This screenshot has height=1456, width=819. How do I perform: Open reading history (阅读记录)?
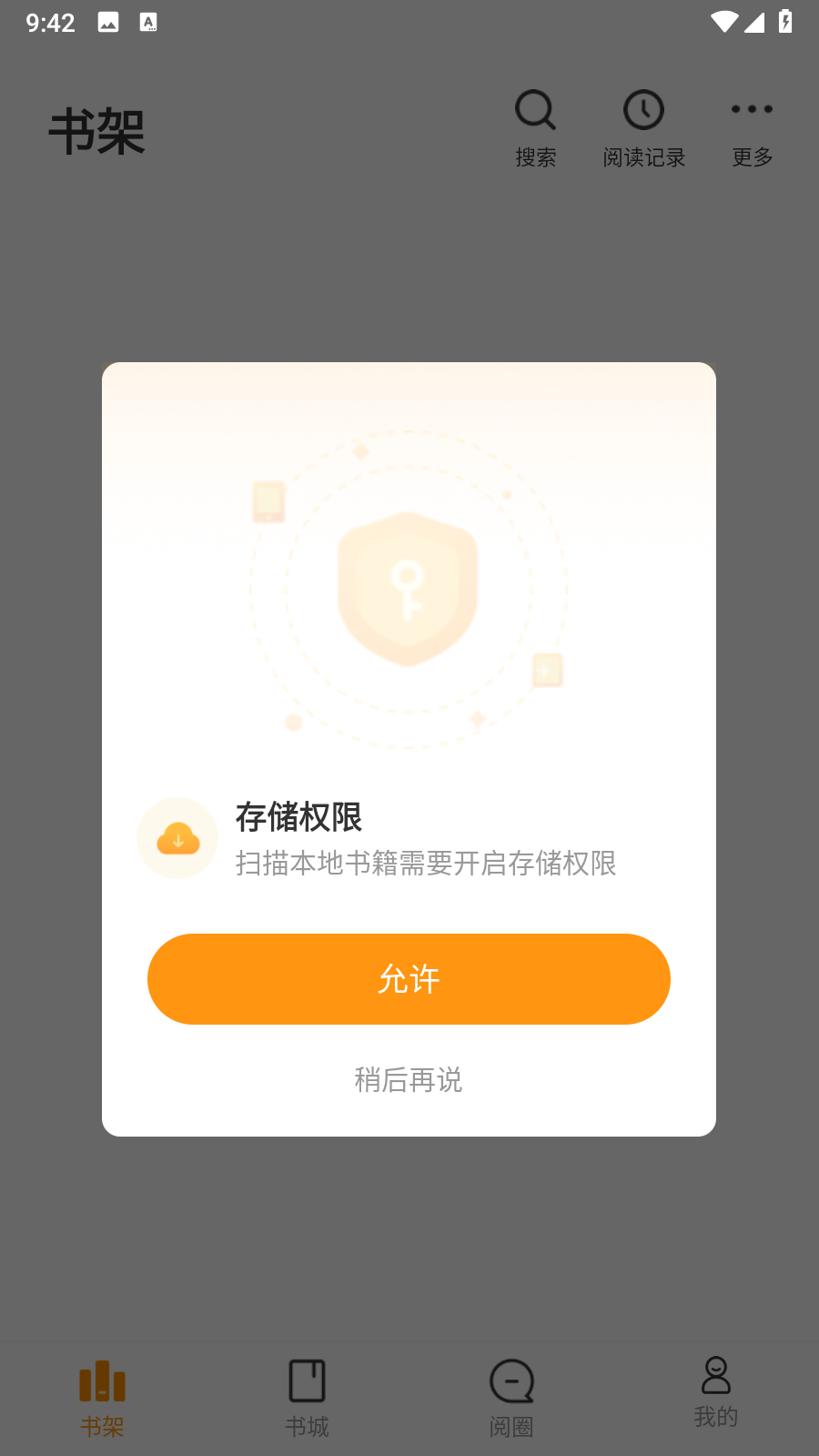click(643, 128)
